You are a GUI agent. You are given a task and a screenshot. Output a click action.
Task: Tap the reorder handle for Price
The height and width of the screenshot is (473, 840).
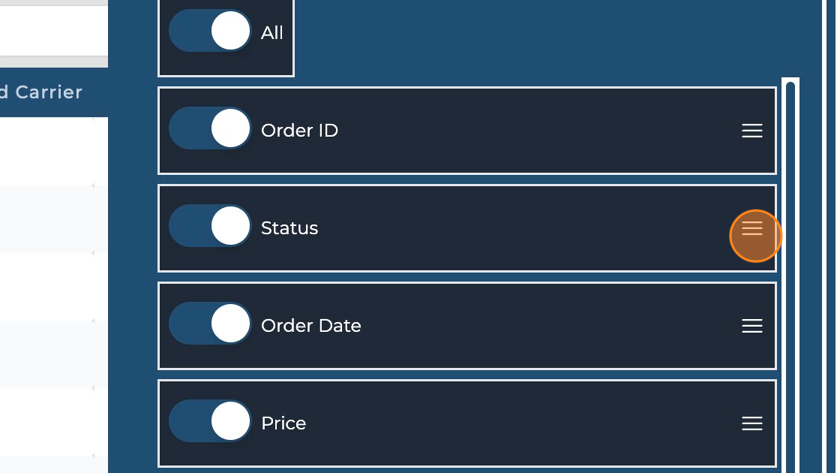coord(752,424)
